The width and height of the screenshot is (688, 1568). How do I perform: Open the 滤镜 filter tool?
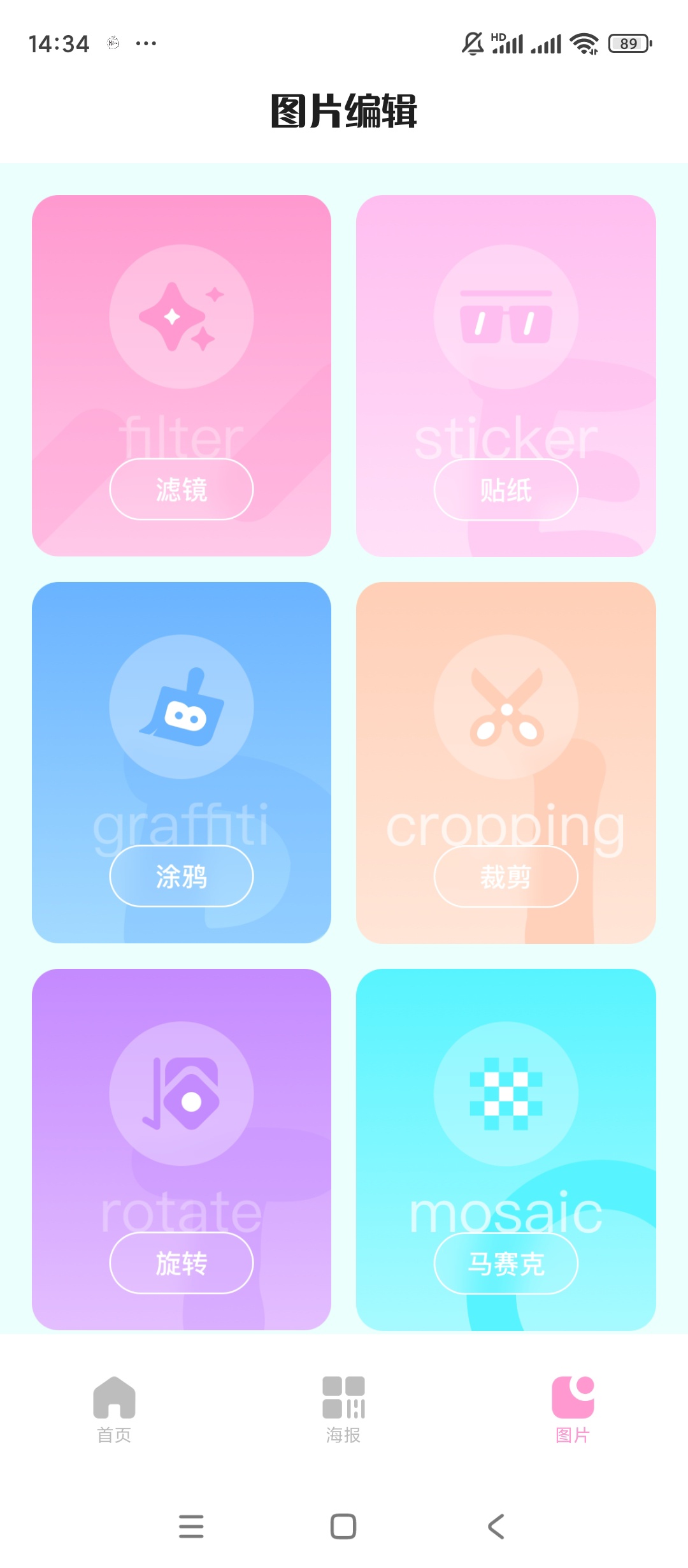pos(182,490)
